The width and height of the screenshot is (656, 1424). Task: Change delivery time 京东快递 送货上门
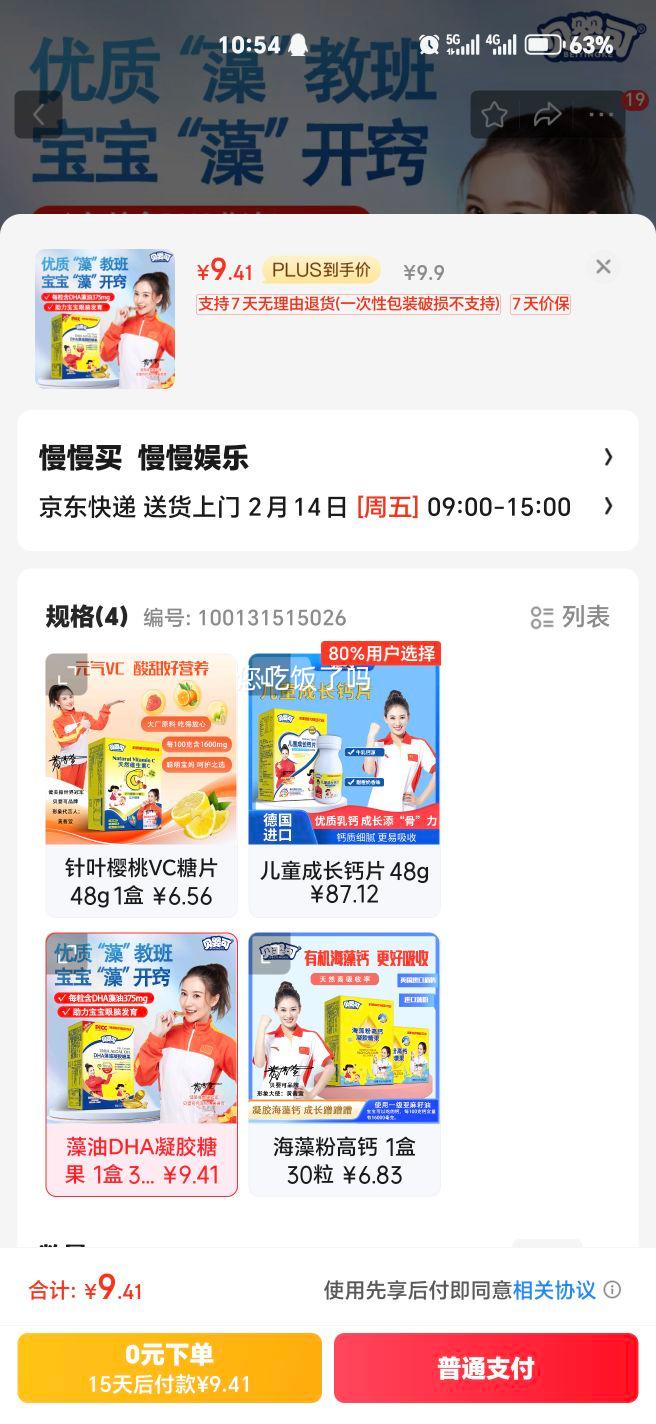click(x=327, y=506)
